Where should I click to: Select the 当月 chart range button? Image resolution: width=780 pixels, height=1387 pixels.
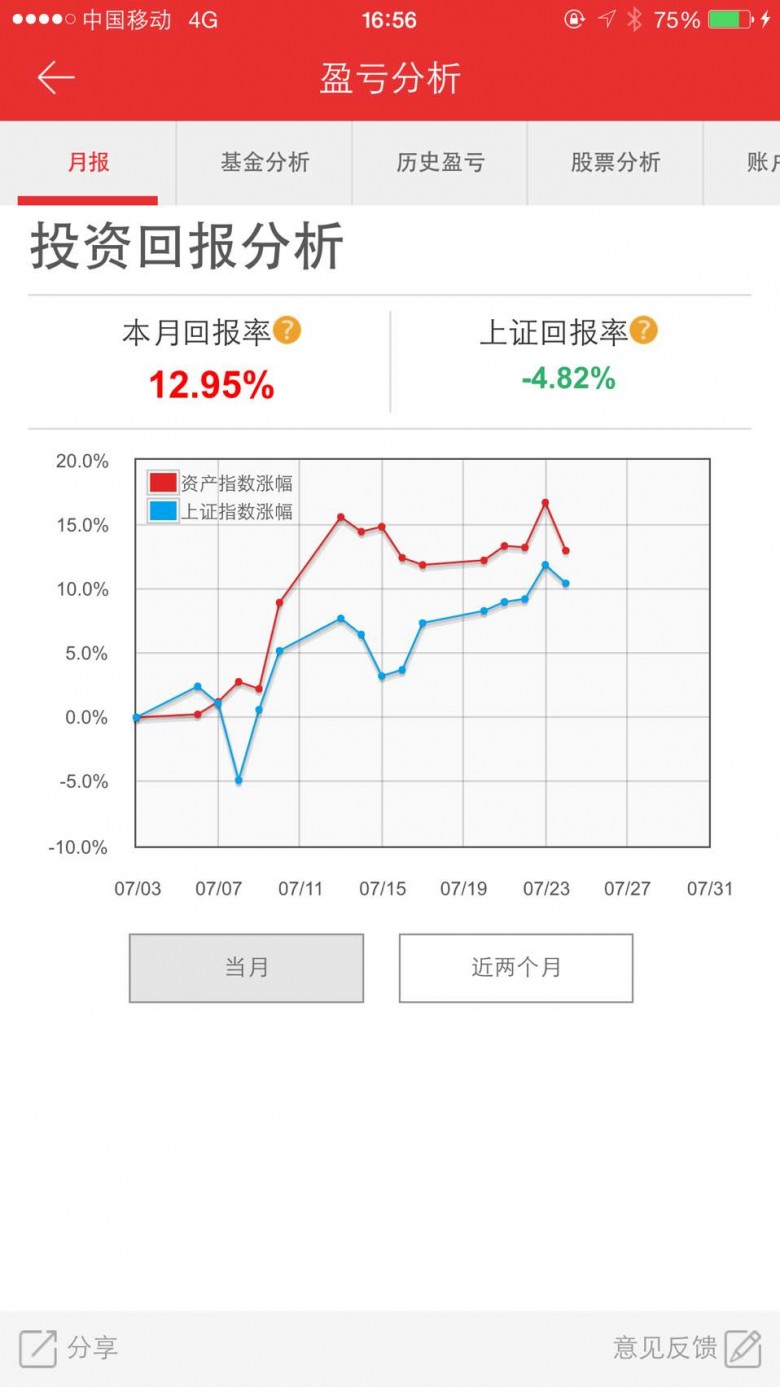coord(246,968)
